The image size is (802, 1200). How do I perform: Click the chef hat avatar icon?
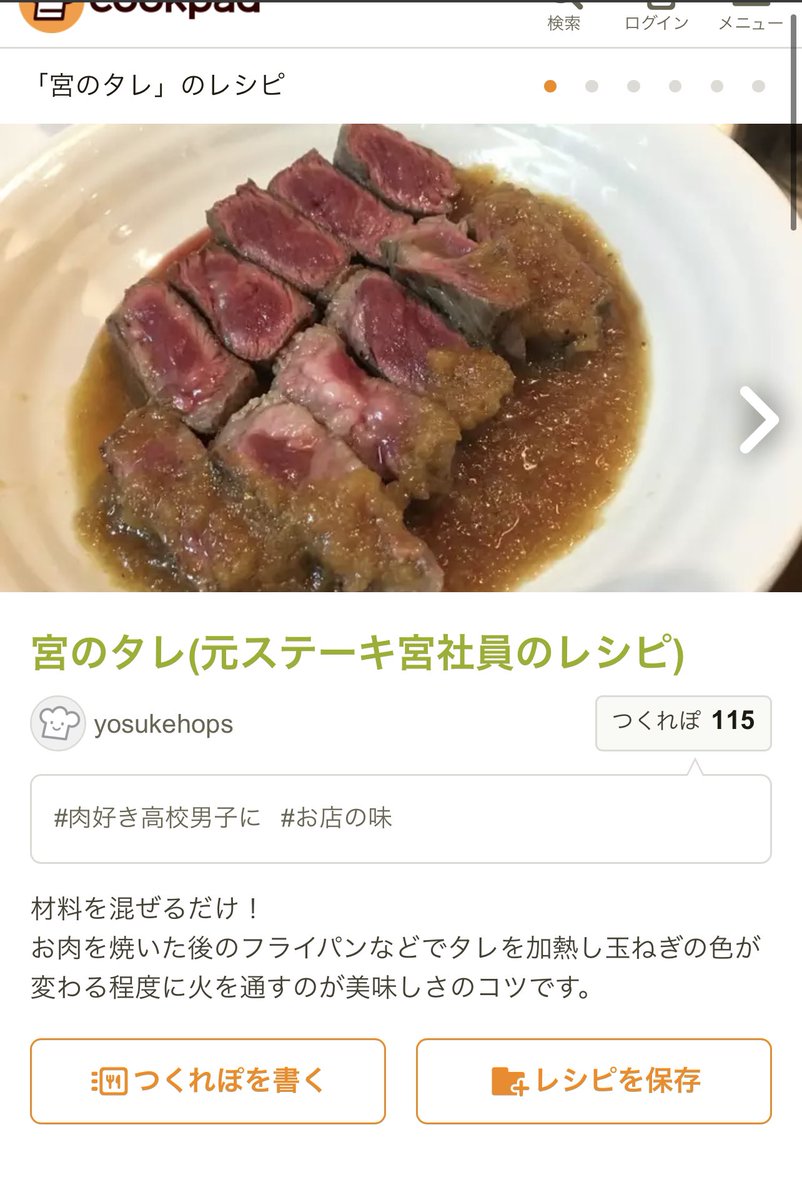(x=60, y=722)
